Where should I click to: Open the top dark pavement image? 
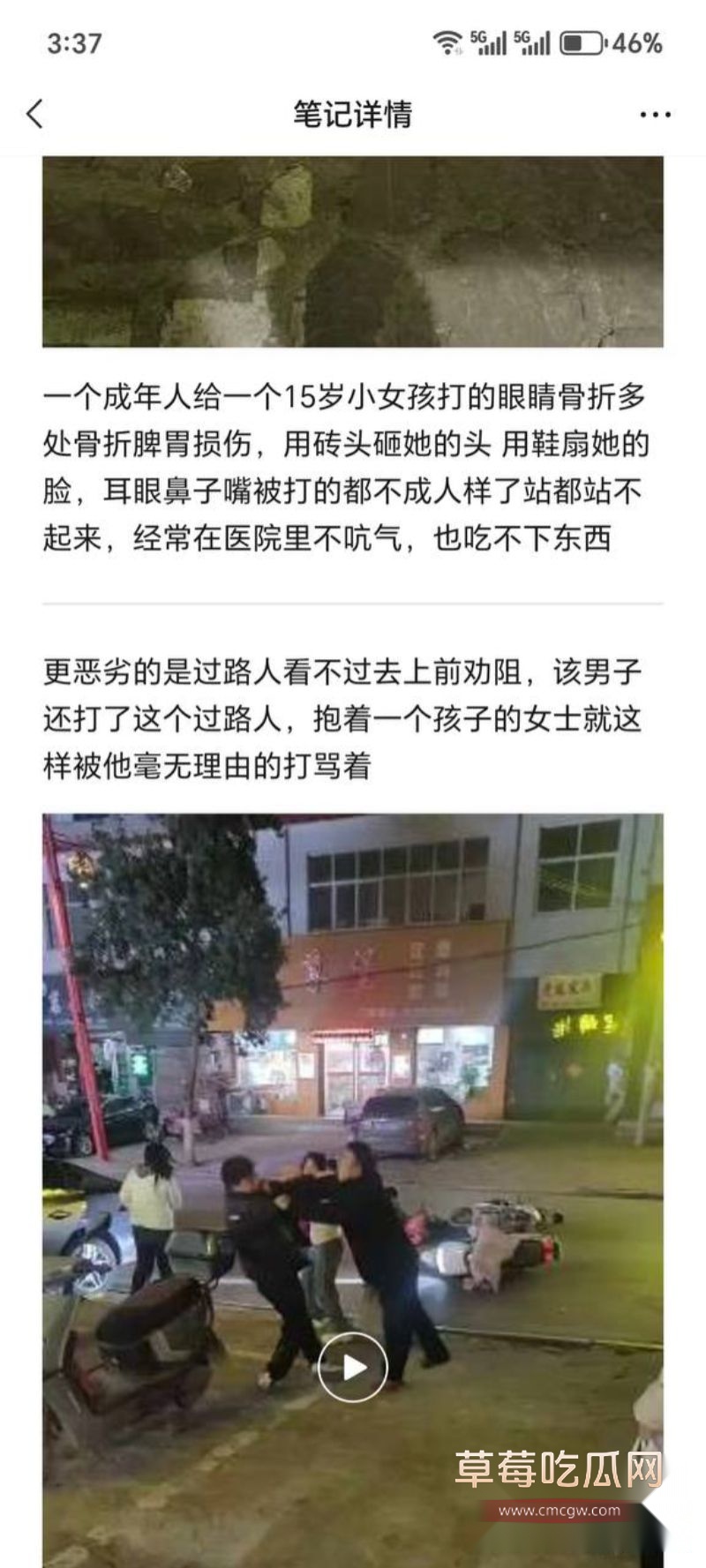(x=353, y=251)
